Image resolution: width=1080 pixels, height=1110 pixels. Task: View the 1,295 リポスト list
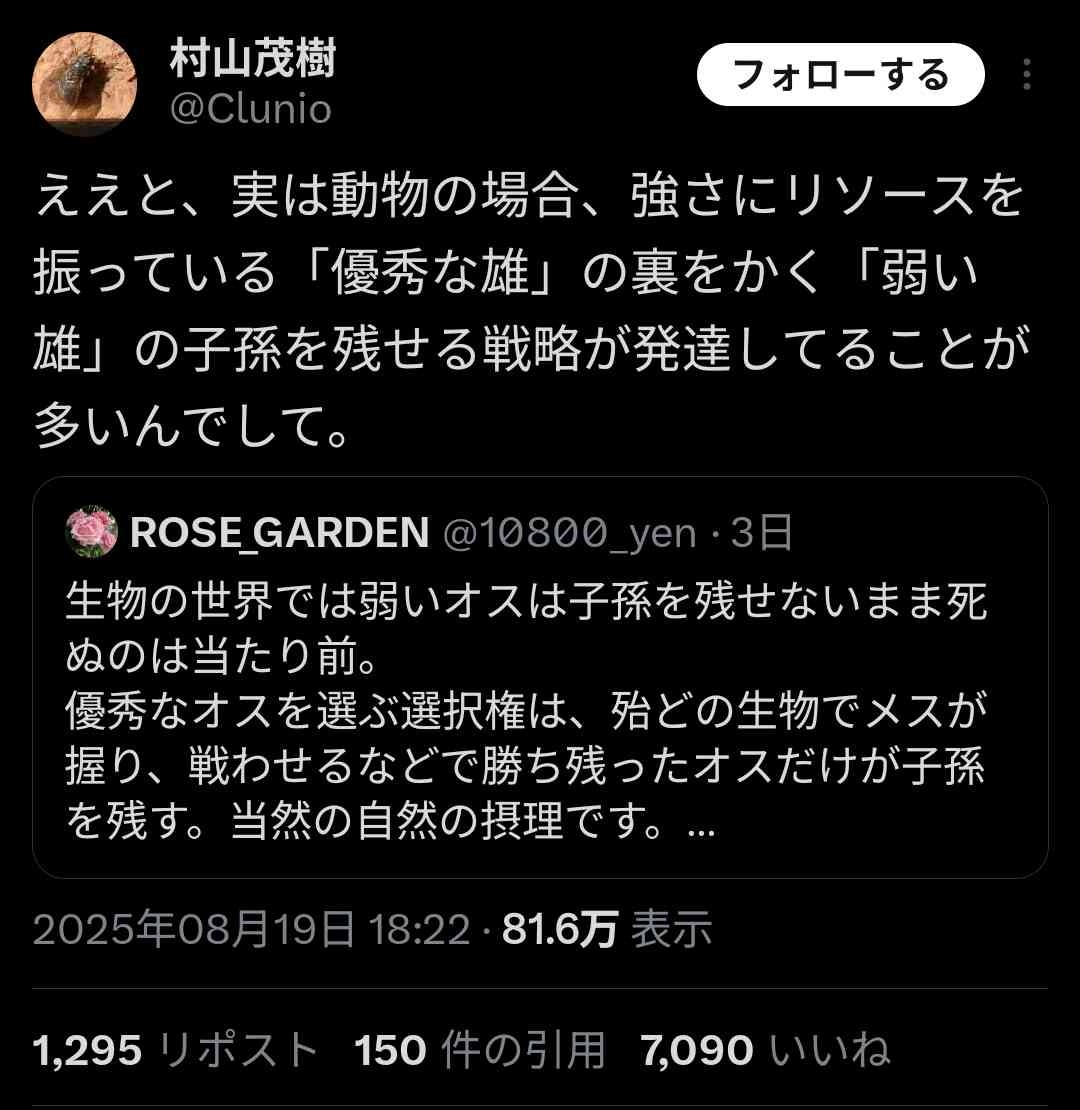[176, 1050]
